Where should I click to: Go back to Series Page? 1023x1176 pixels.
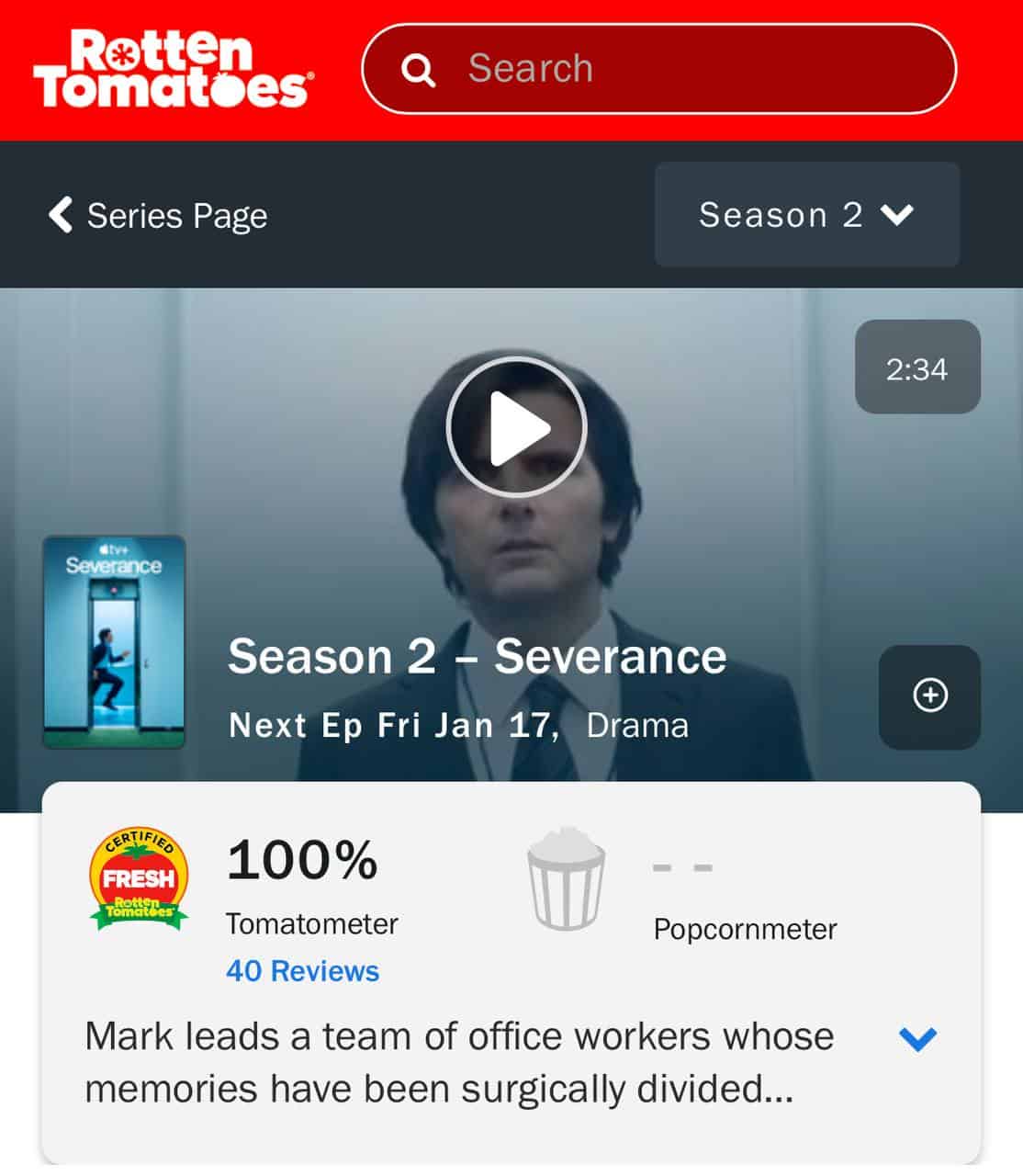(x=158, y=216)
